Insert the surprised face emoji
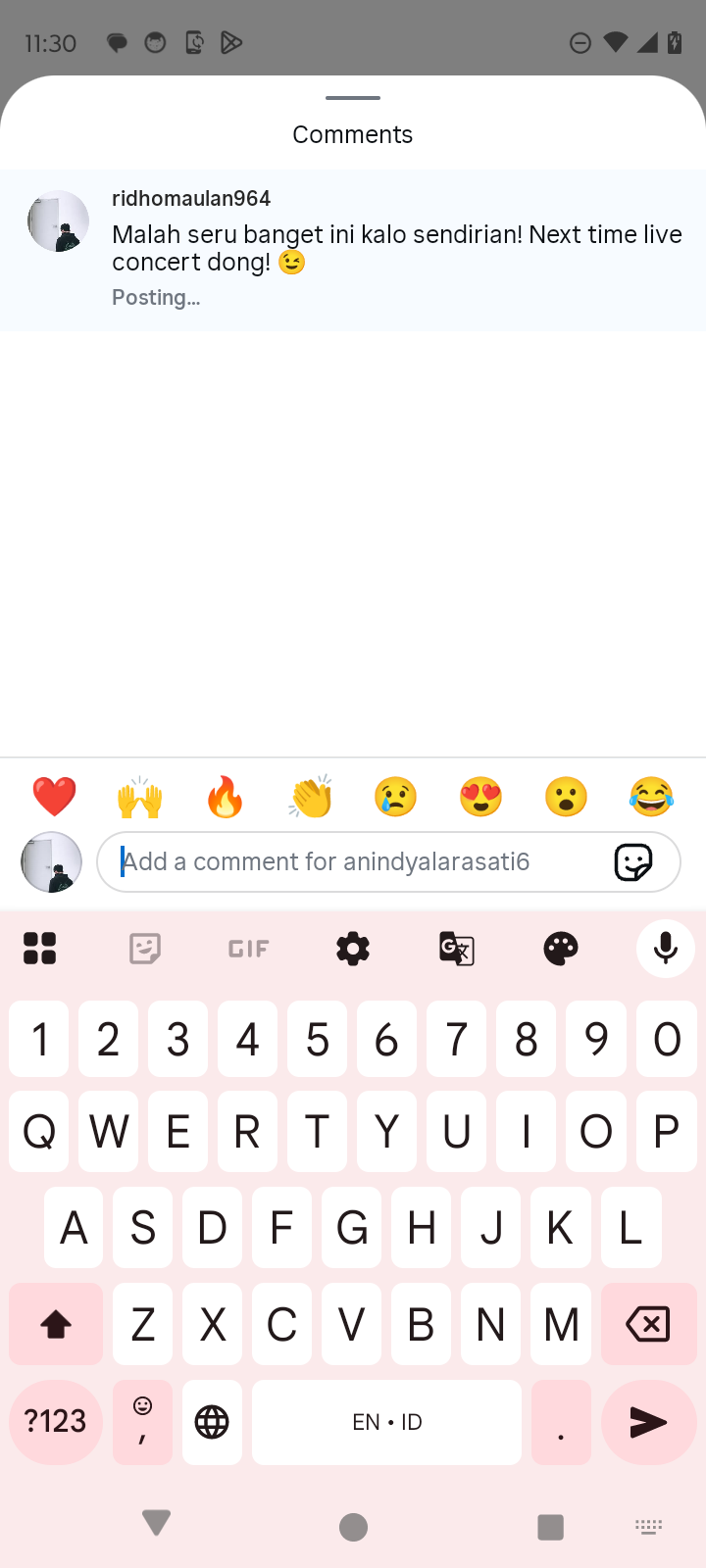Viewport: 706px width, 1568px height. tap(566, 797)
